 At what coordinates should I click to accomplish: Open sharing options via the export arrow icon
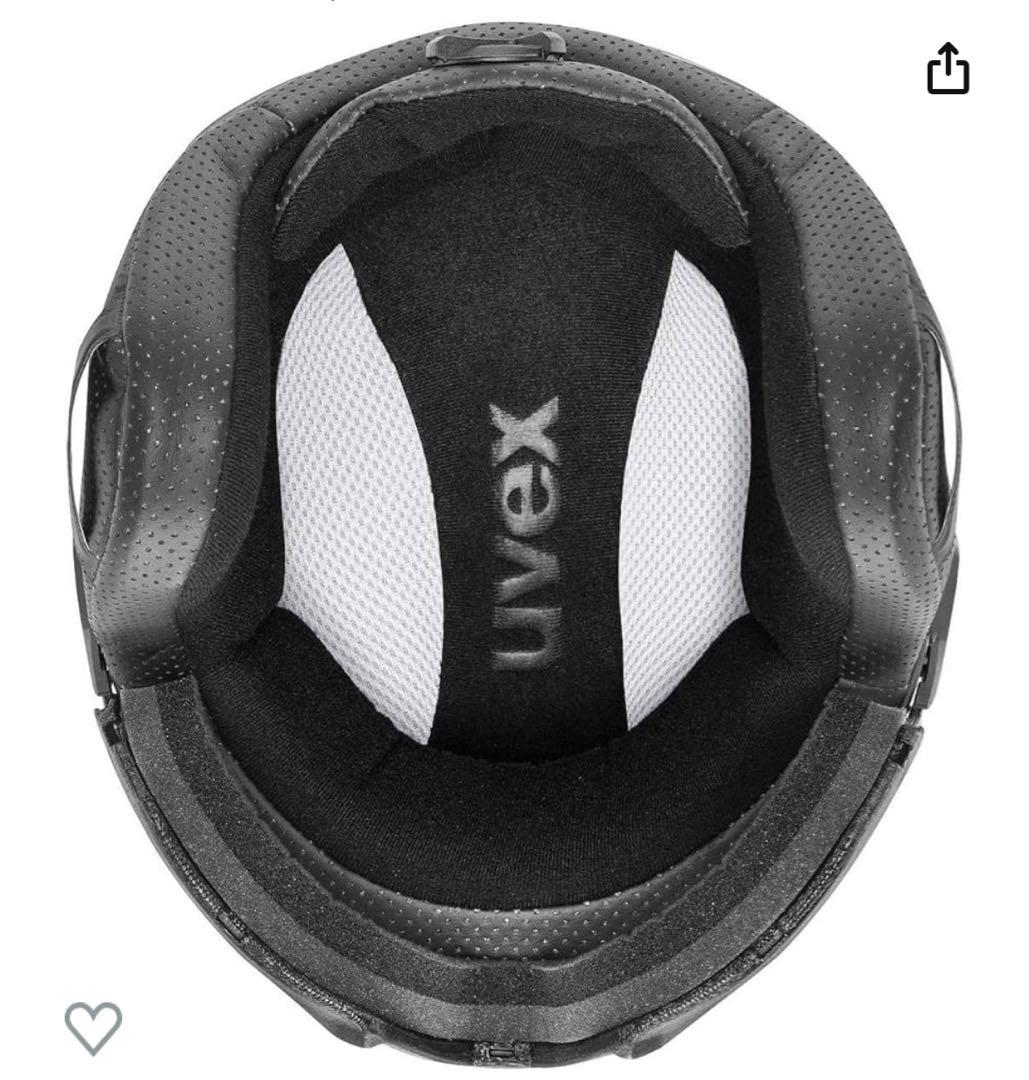click(948, 68)
